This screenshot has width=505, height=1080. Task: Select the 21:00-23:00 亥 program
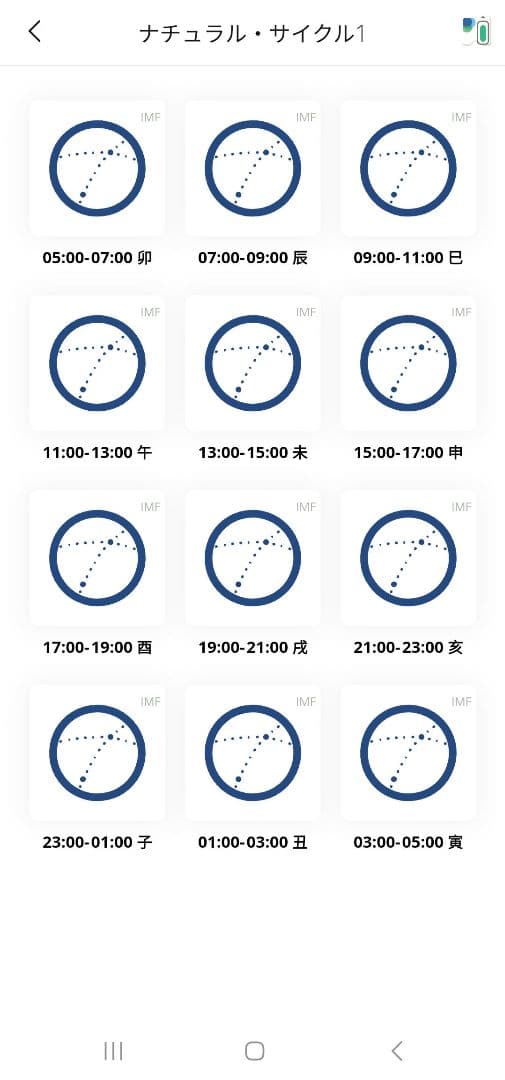[409, 558]
